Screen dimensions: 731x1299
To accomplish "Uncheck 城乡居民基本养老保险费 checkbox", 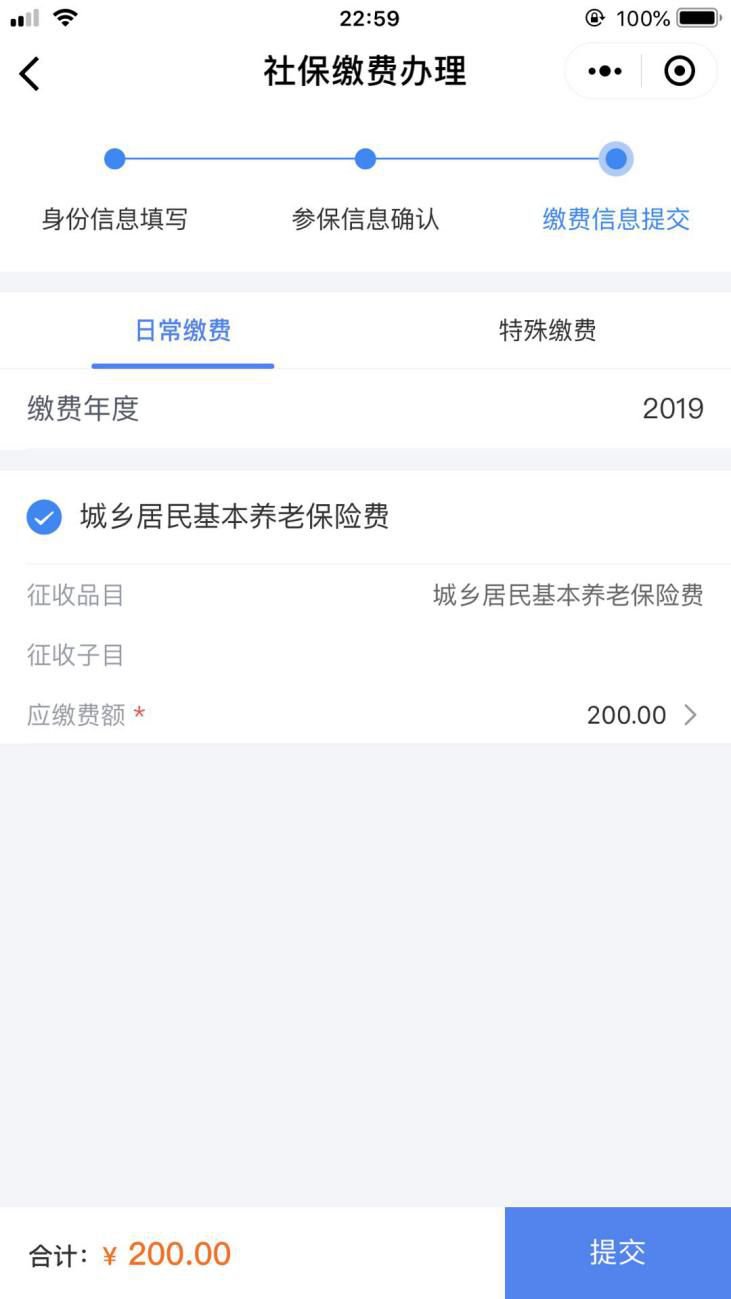I will [44, 517].
